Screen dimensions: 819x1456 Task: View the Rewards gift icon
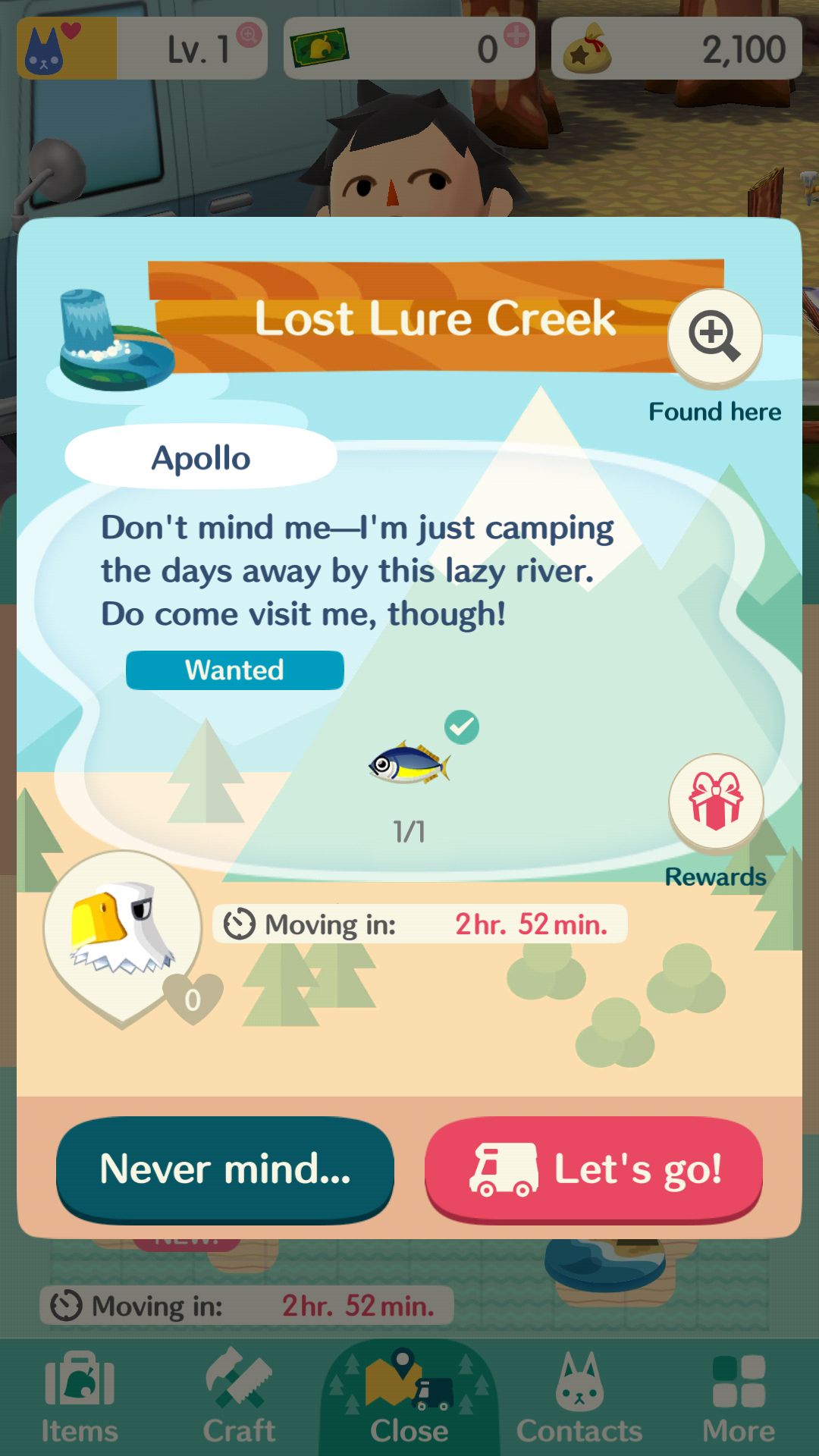(x=715, y=801)
